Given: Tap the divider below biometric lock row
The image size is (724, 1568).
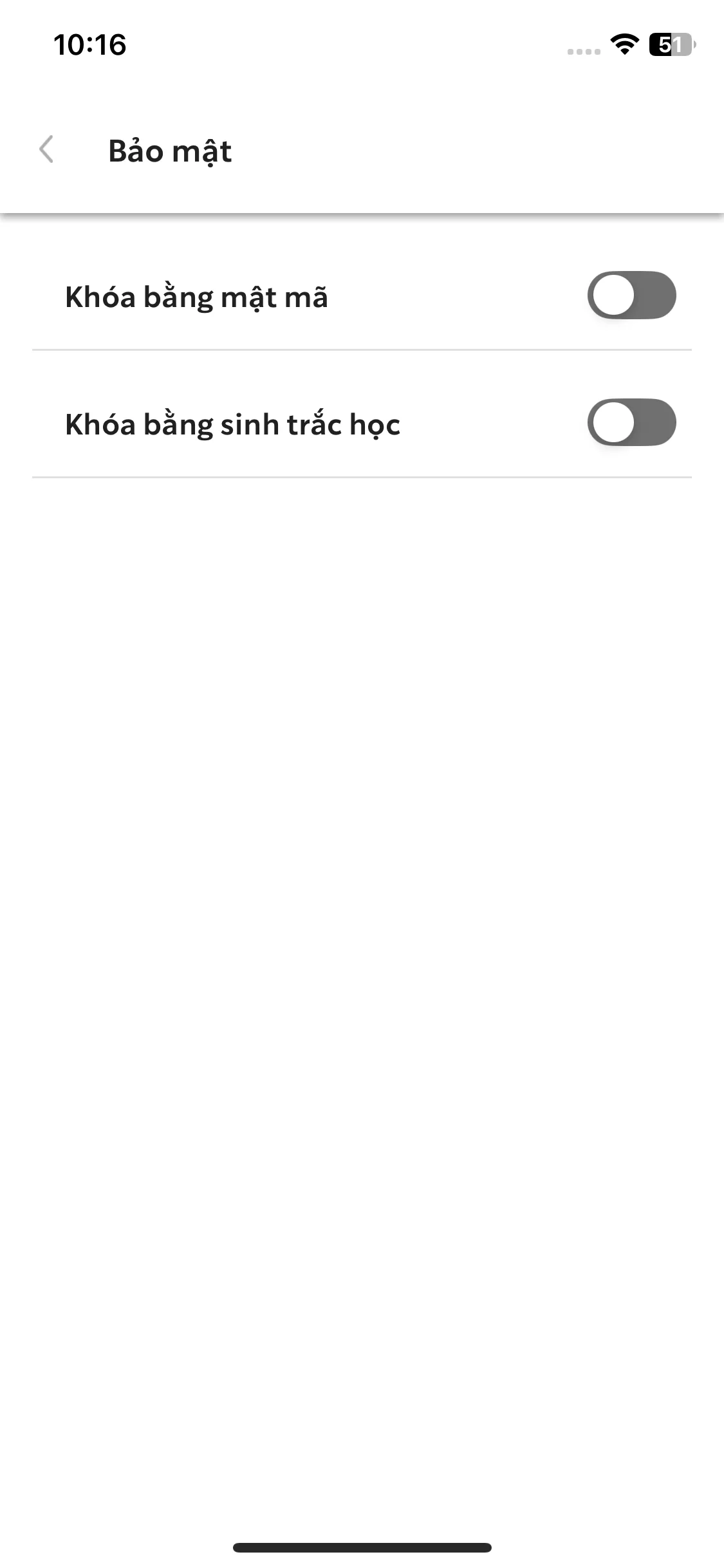Looking at the screenshot, I should pyautogui.click(x=362, y=476).
